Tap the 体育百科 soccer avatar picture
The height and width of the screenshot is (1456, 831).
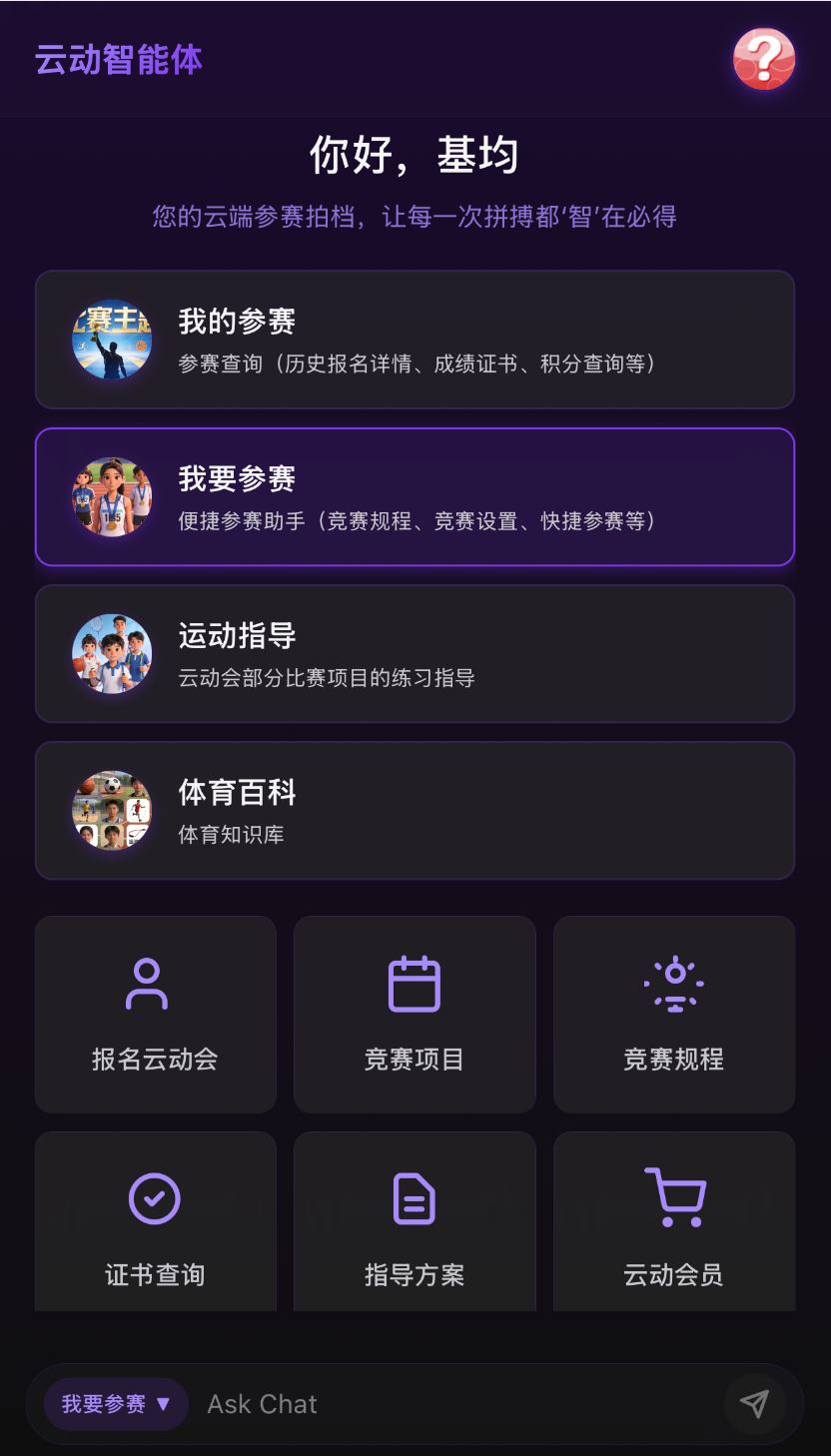[111, 810]
